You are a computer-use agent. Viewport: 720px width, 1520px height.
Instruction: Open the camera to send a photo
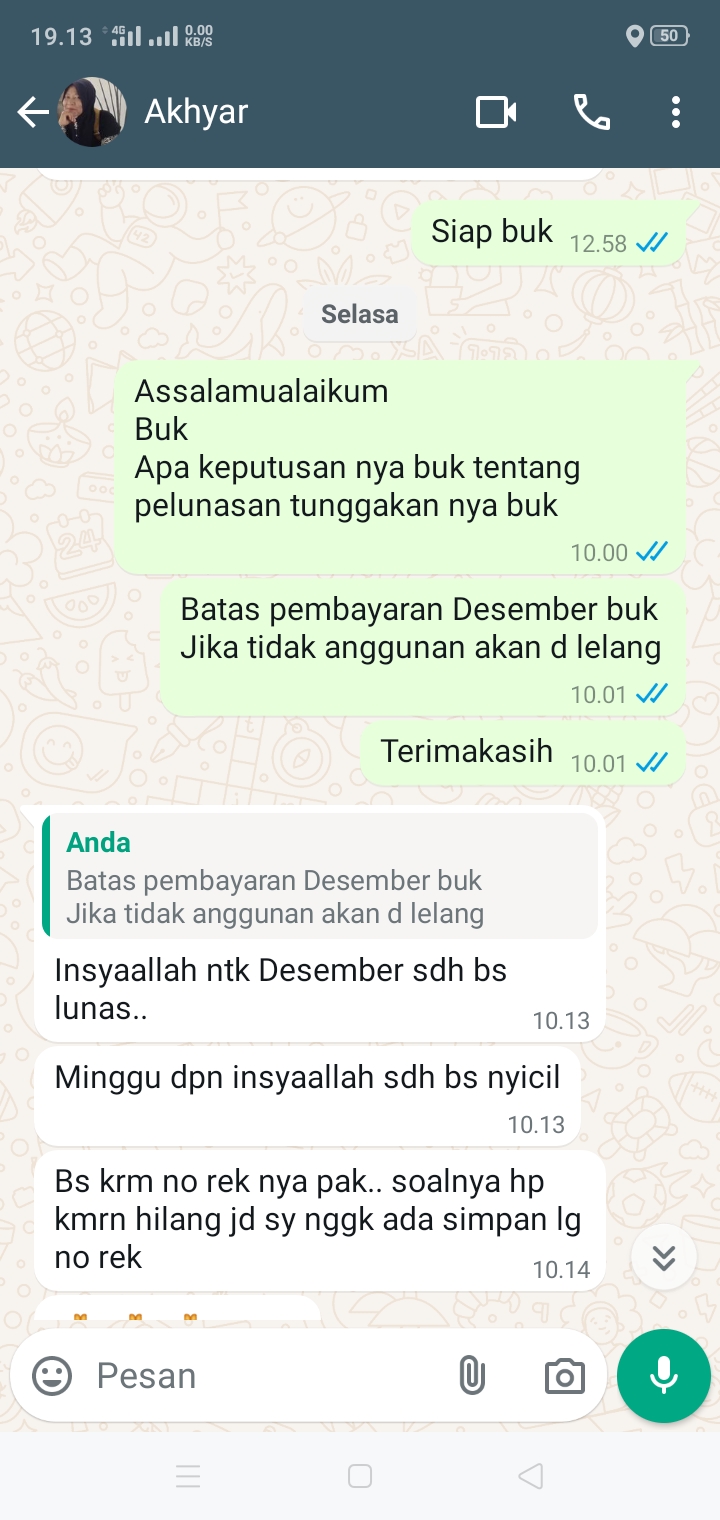point(564,1376)
